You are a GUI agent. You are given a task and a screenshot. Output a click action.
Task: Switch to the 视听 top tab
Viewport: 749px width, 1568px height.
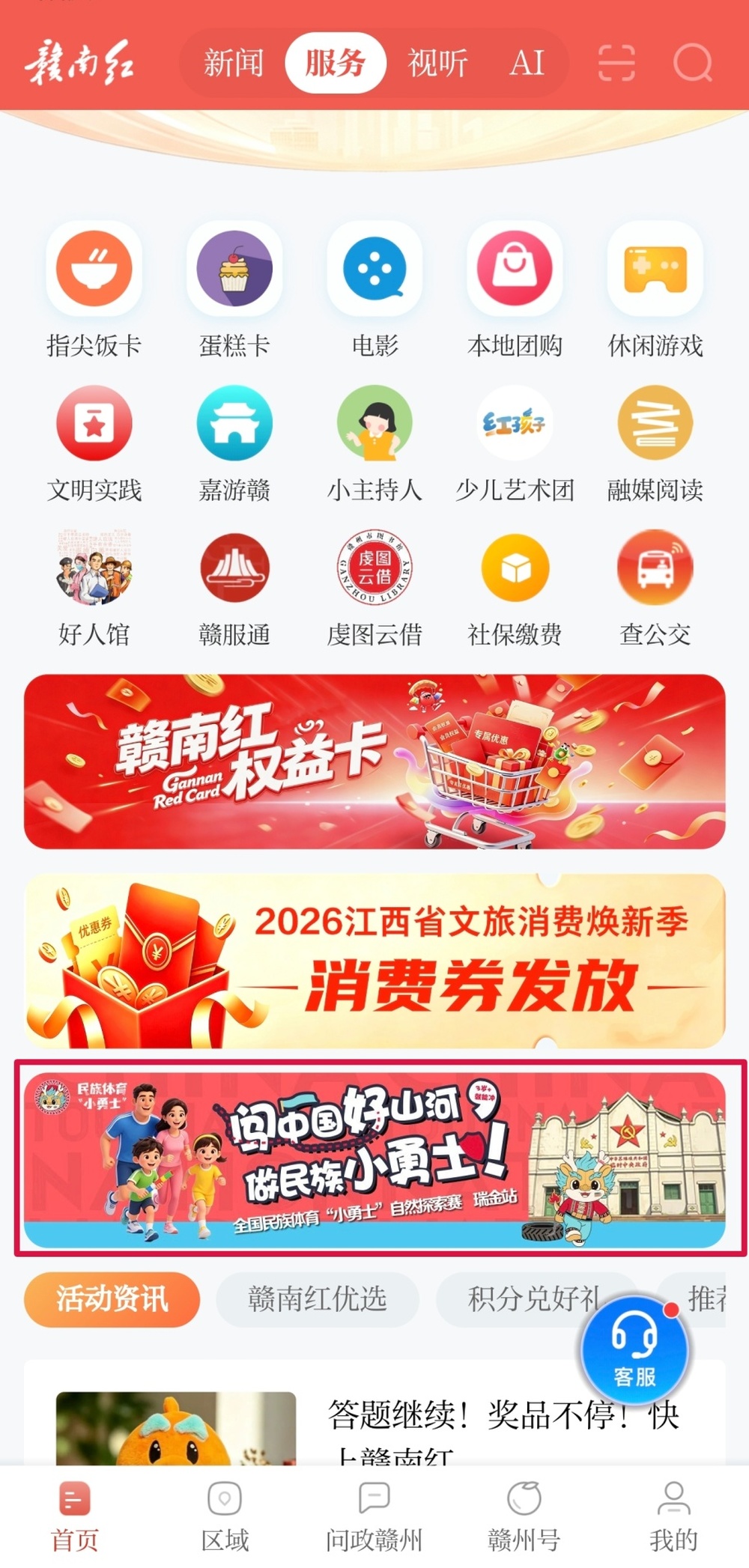[x=437, y=63]
